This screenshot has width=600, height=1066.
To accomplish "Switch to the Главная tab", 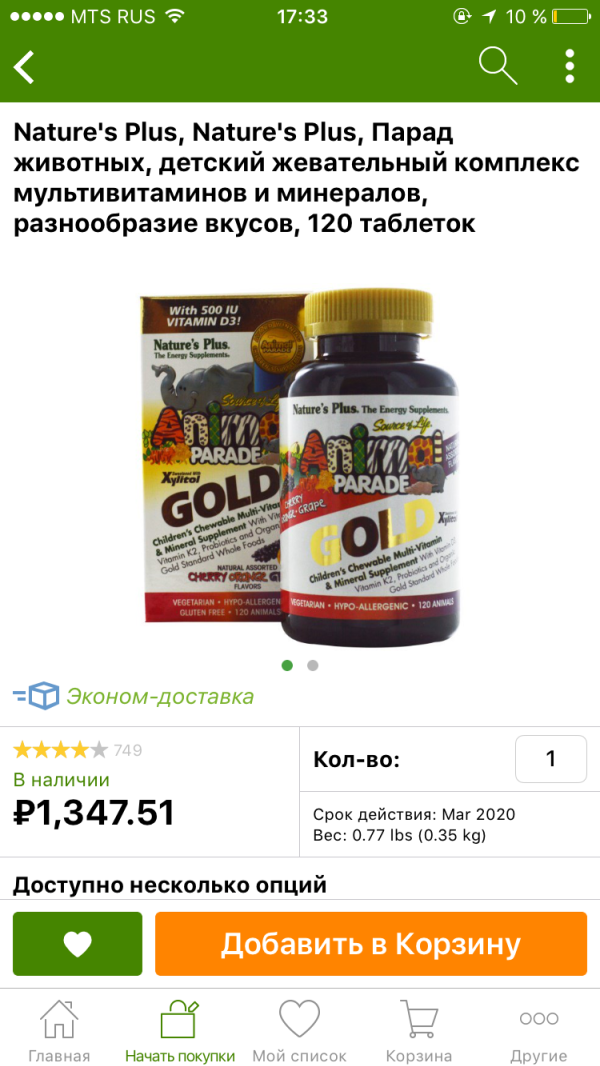I will (59, 1030).
